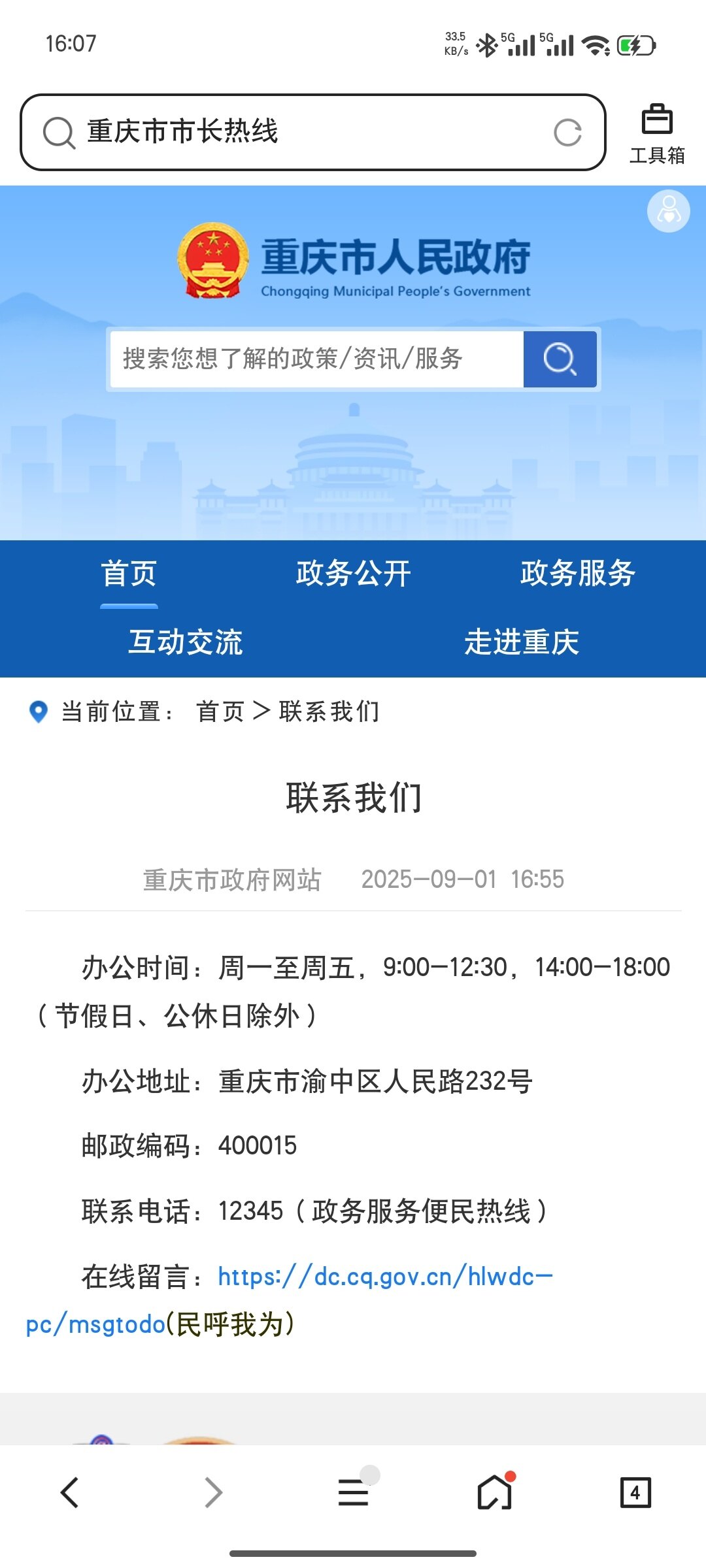Image resolution: width=706 pixels, height=1568 pixels.
Task: Tap the browser address bar showing 重庆市市长热线
Action: (x=294, y=132)
